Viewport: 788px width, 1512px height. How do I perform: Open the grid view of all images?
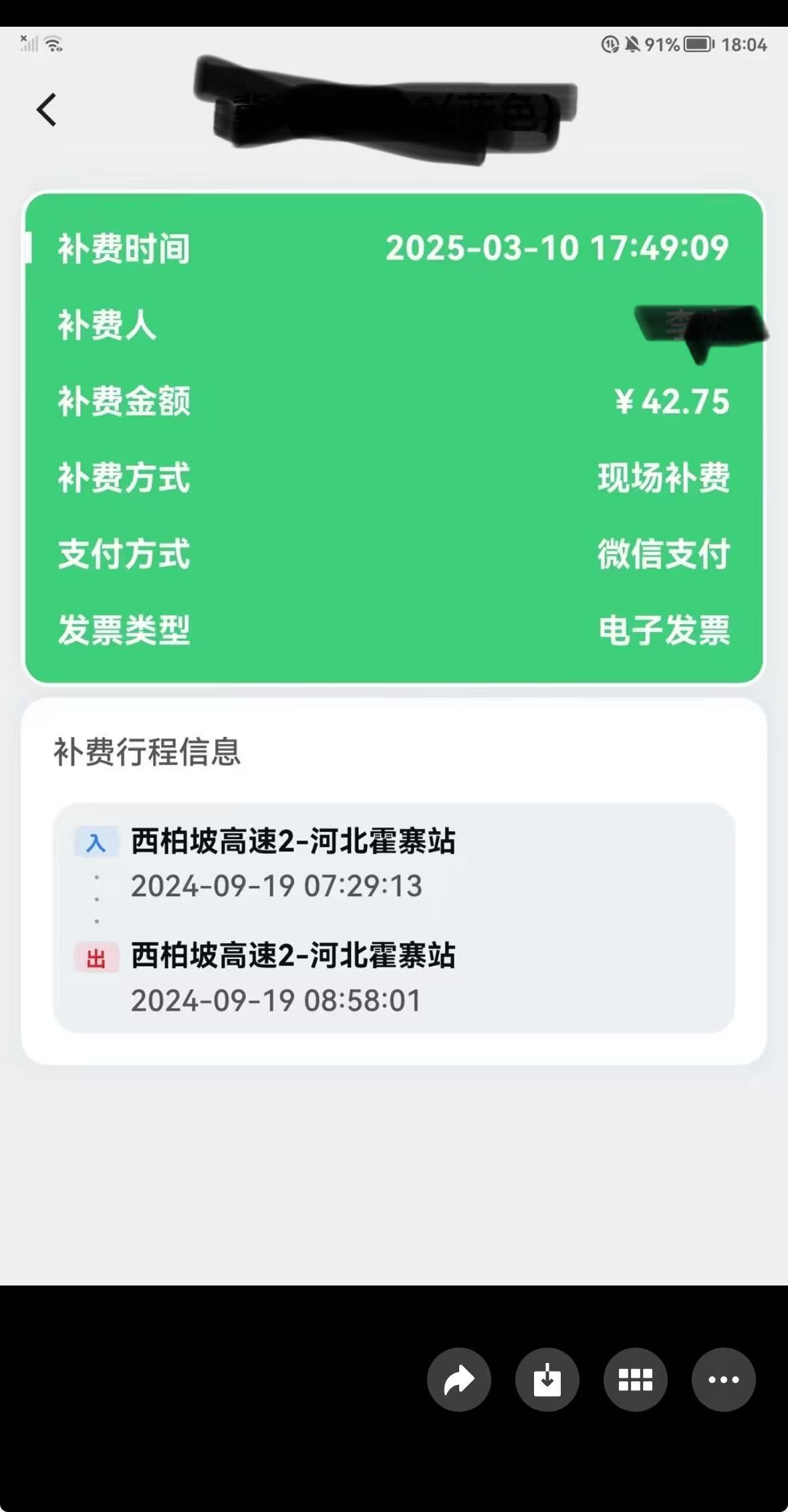[x=635, y=1379]
